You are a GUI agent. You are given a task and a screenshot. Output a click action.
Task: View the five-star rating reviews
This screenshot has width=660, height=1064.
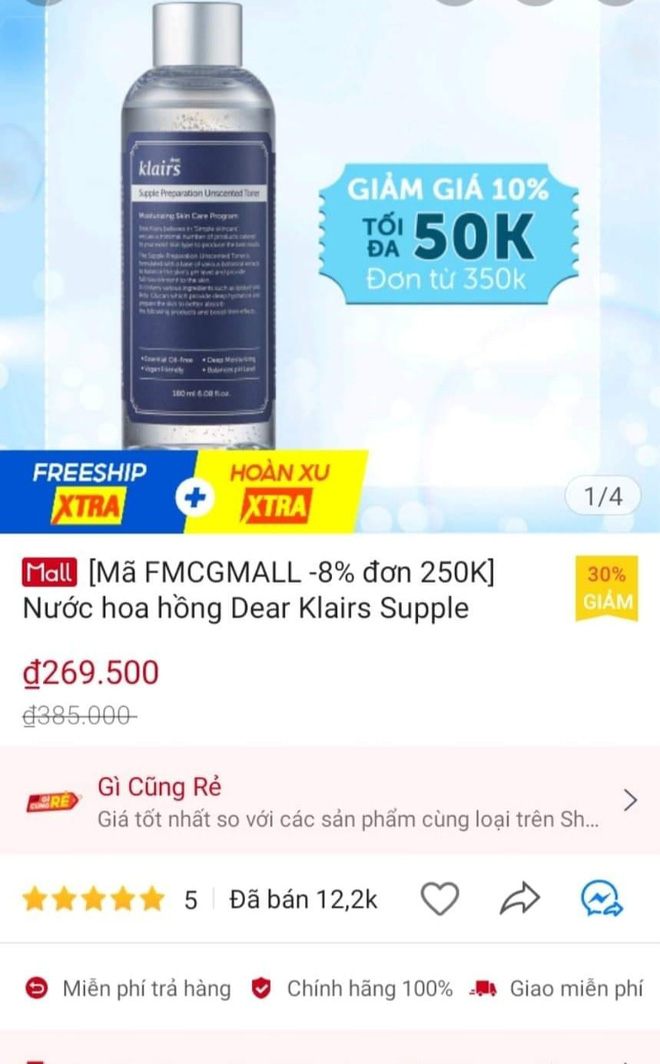pos(93,899)
